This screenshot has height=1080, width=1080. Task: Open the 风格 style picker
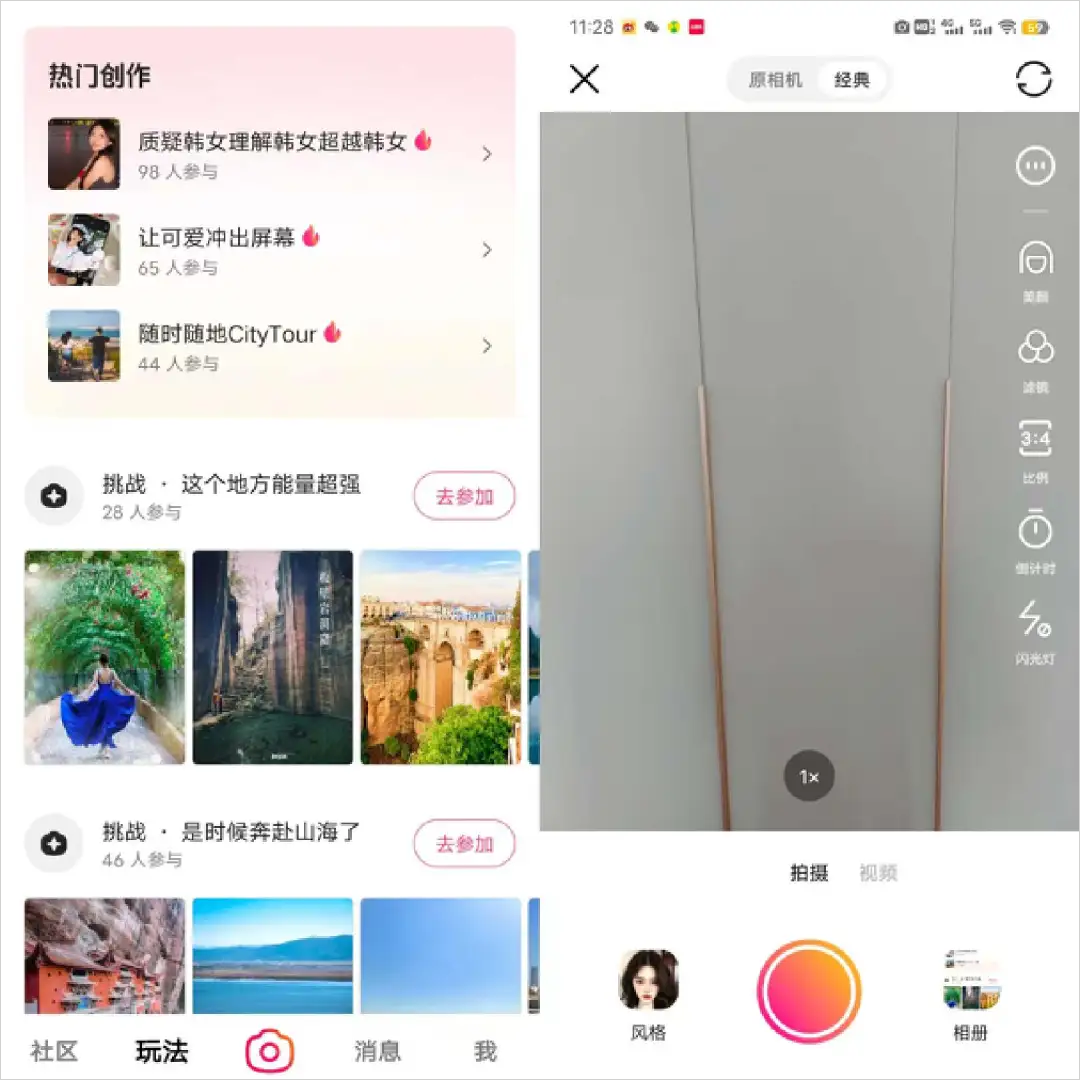tap(649, 990)
